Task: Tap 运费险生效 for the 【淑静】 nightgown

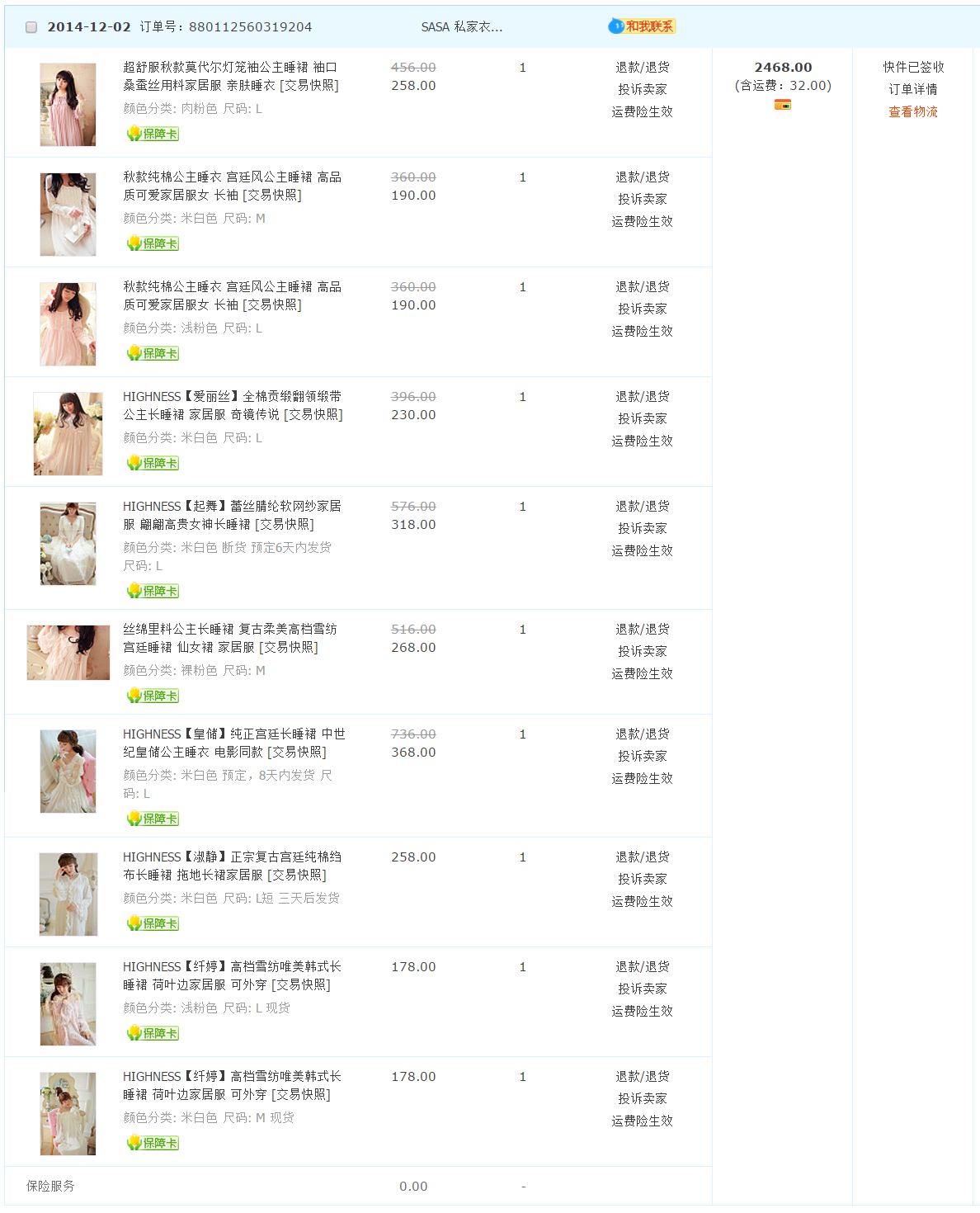Action: 642,901
